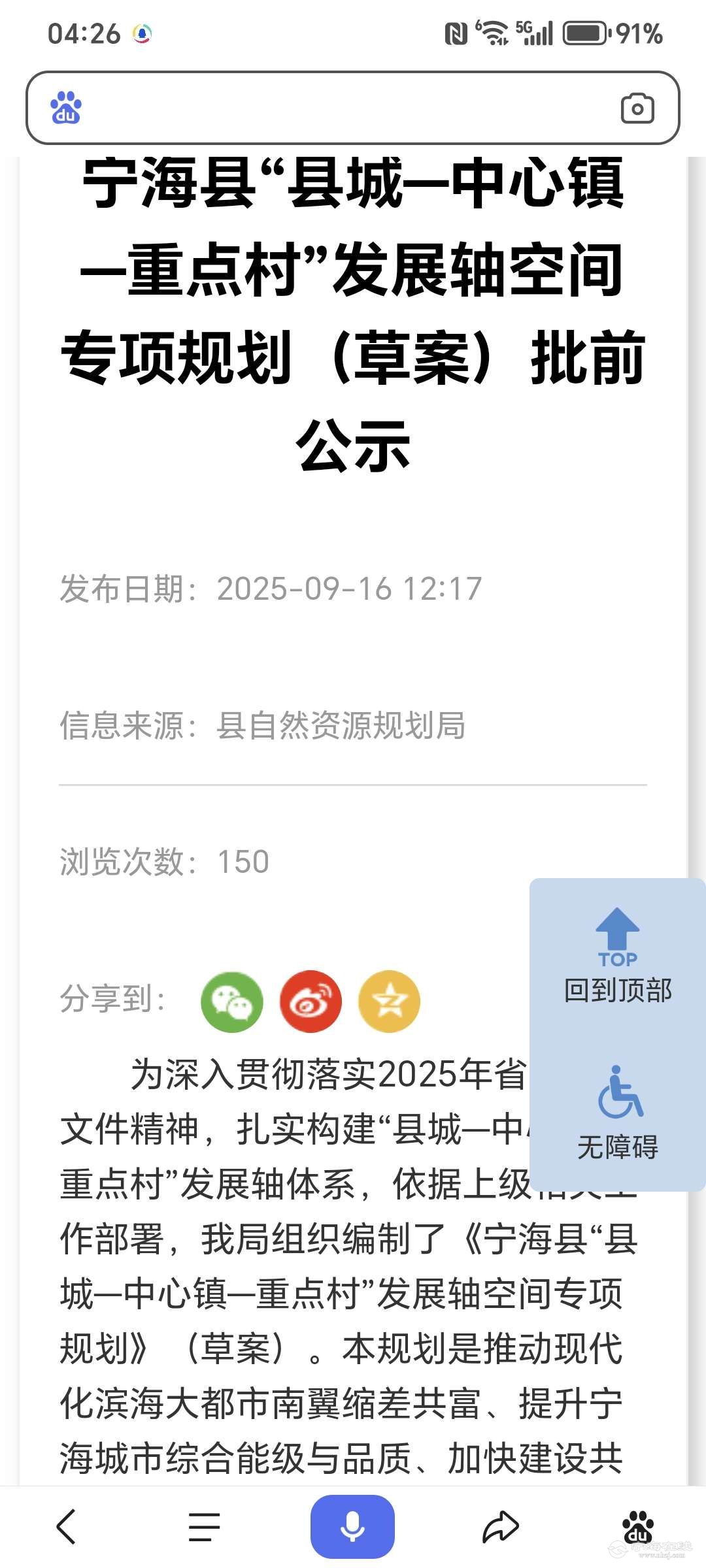Go back to previous page
This screenshot has height=1568, width=706.
pyautogui.click(x=66, y=1527)
